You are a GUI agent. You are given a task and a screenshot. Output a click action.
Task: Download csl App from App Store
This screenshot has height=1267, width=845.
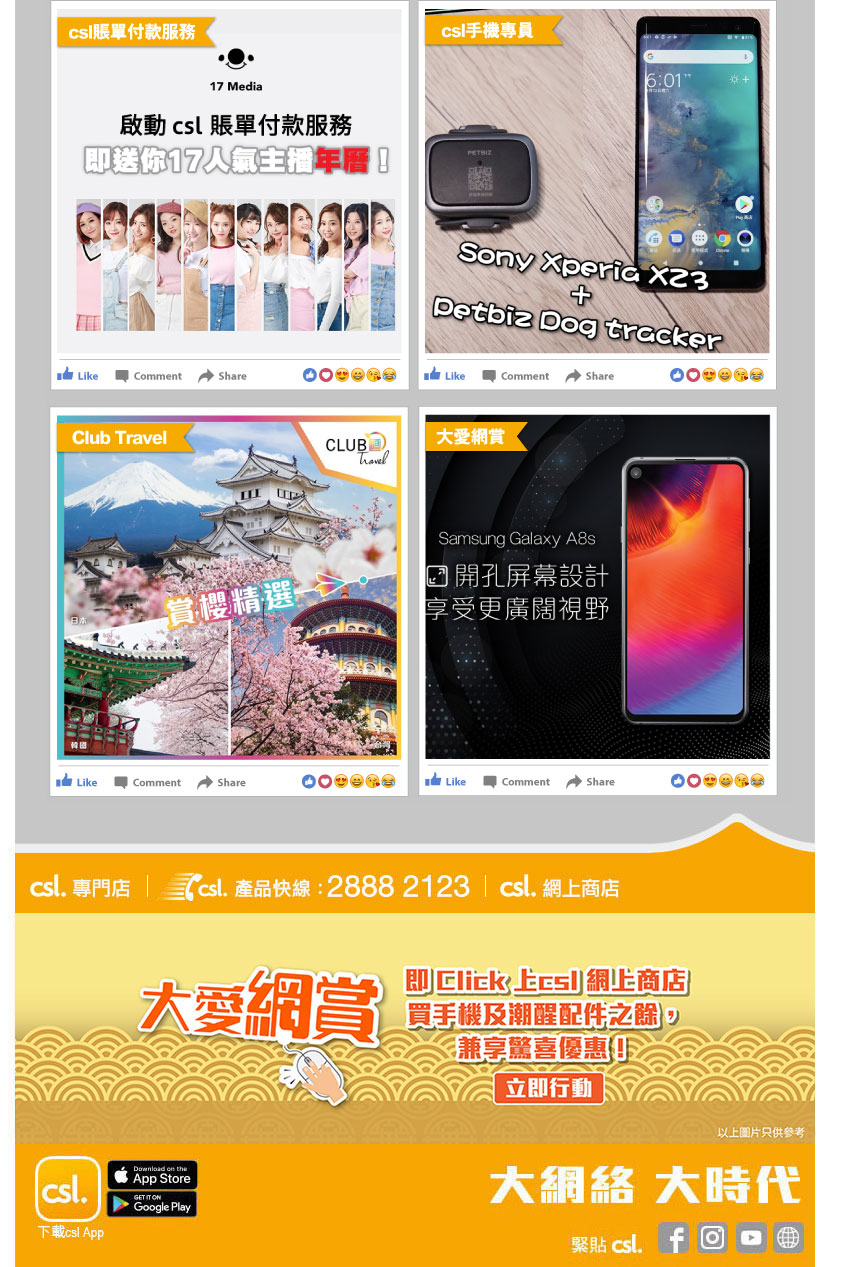(152, 1175)
